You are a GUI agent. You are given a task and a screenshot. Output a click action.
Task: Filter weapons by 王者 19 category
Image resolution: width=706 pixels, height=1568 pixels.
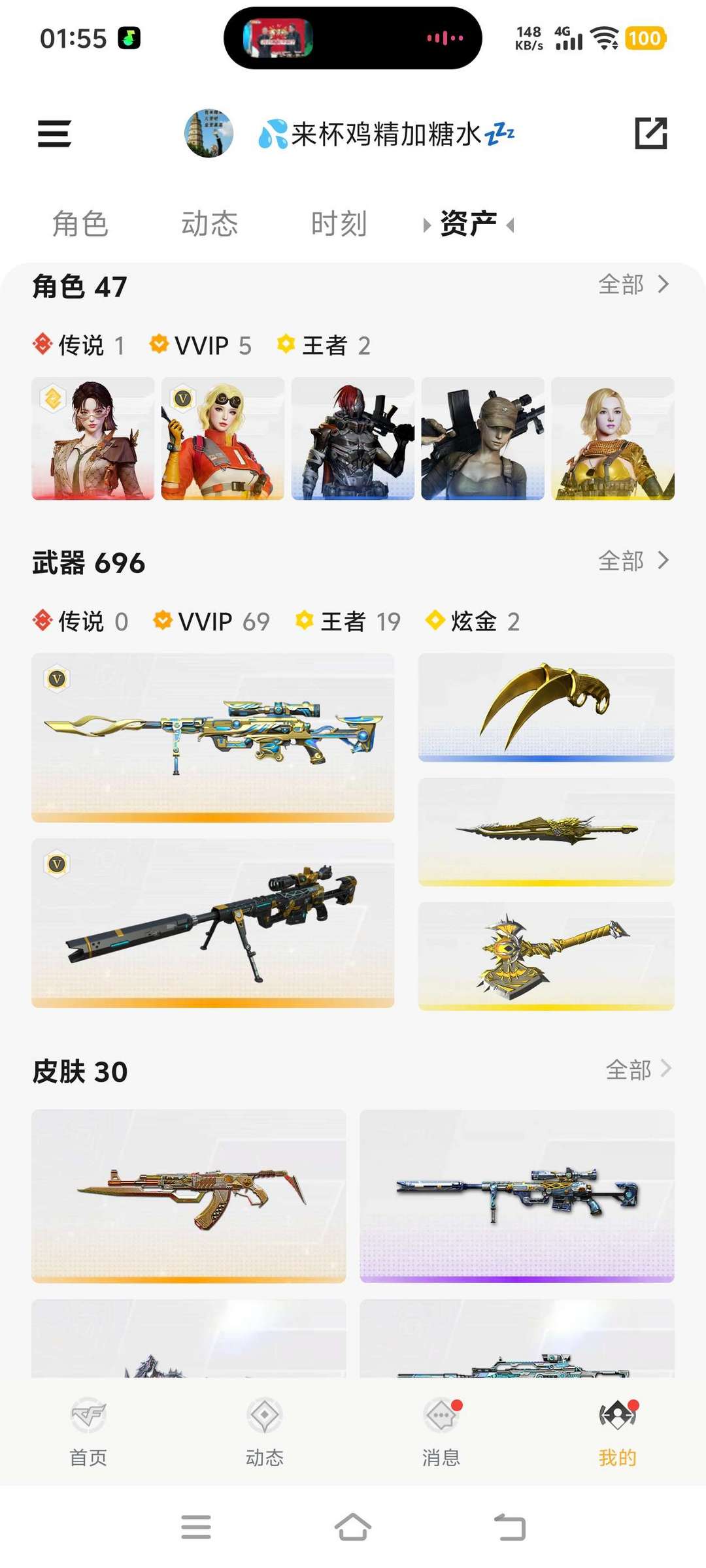click(356, 621)
